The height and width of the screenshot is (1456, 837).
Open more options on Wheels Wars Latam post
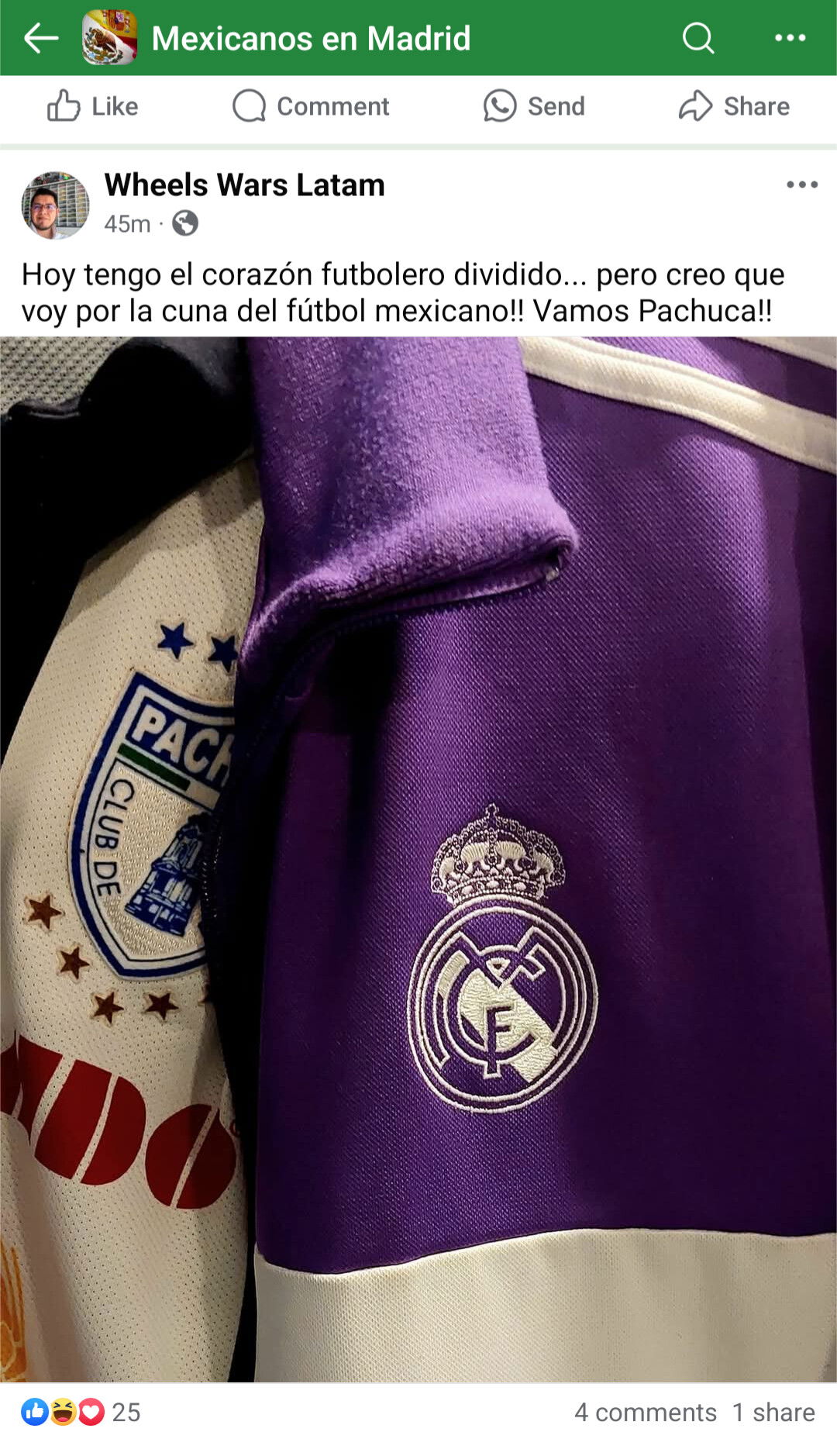point(802,185)
